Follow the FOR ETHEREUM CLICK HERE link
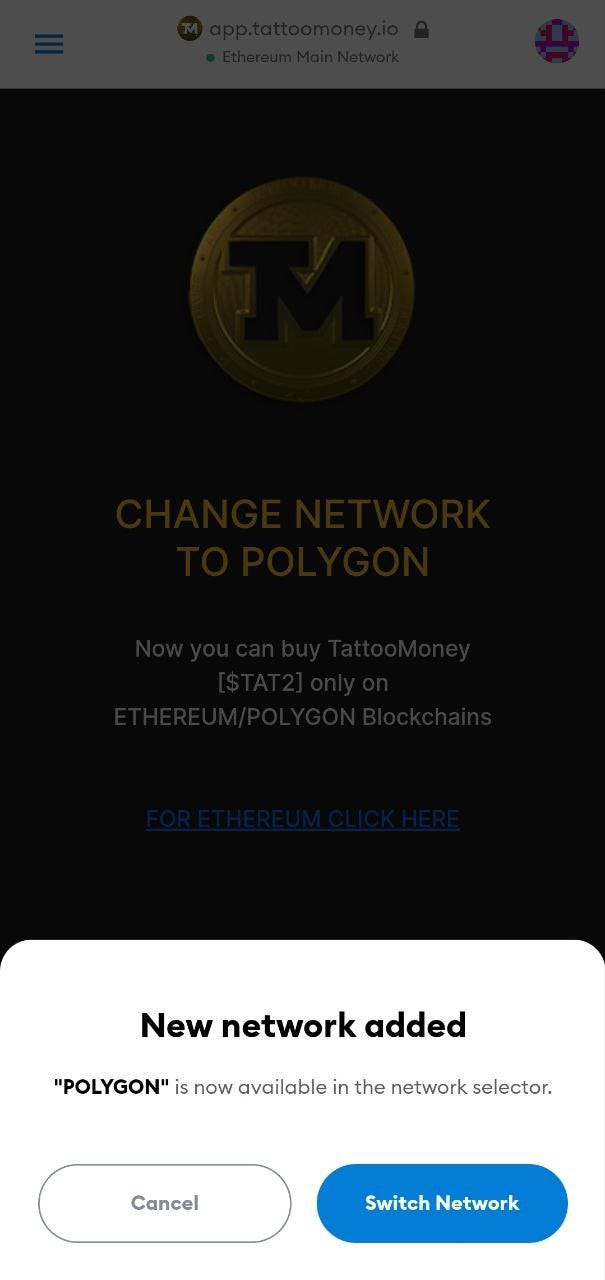Image resolution: width=605 pixels, height=1280 pixels. (302, 819)
